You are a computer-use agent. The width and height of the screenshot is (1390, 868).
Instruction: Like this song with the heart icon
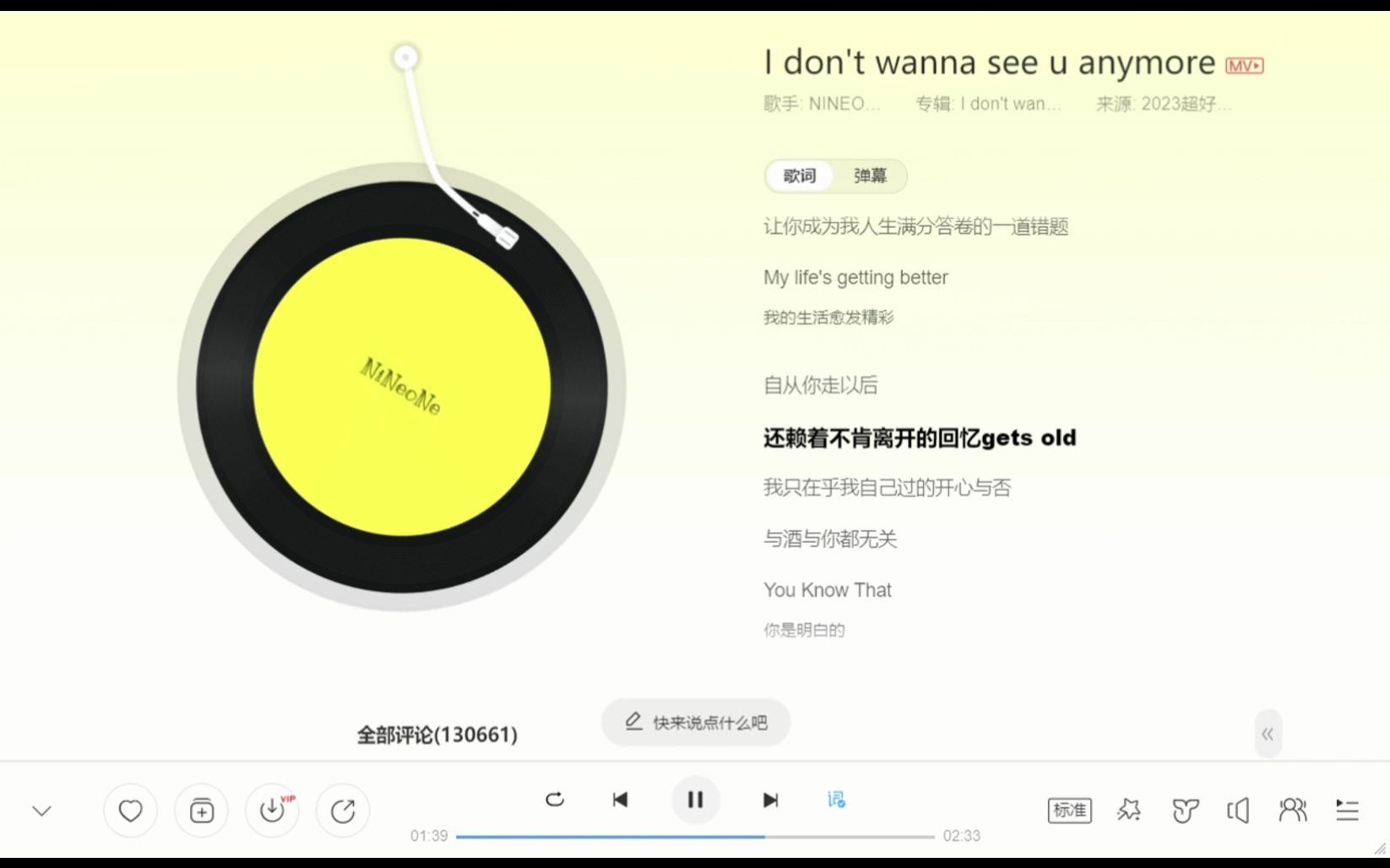[130, 811]
